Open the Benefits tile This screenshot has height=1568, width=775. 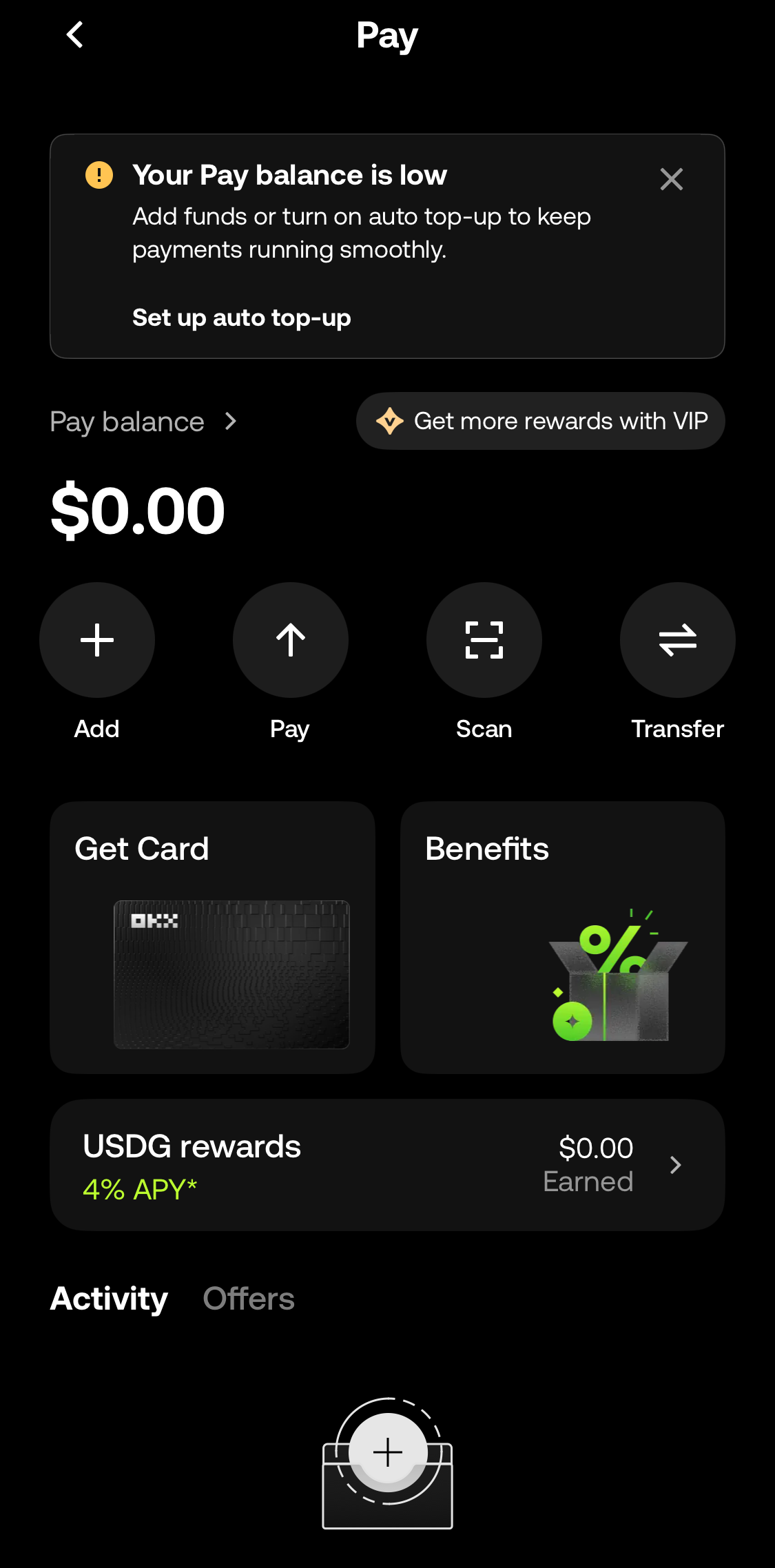click(x=563, y=937)
